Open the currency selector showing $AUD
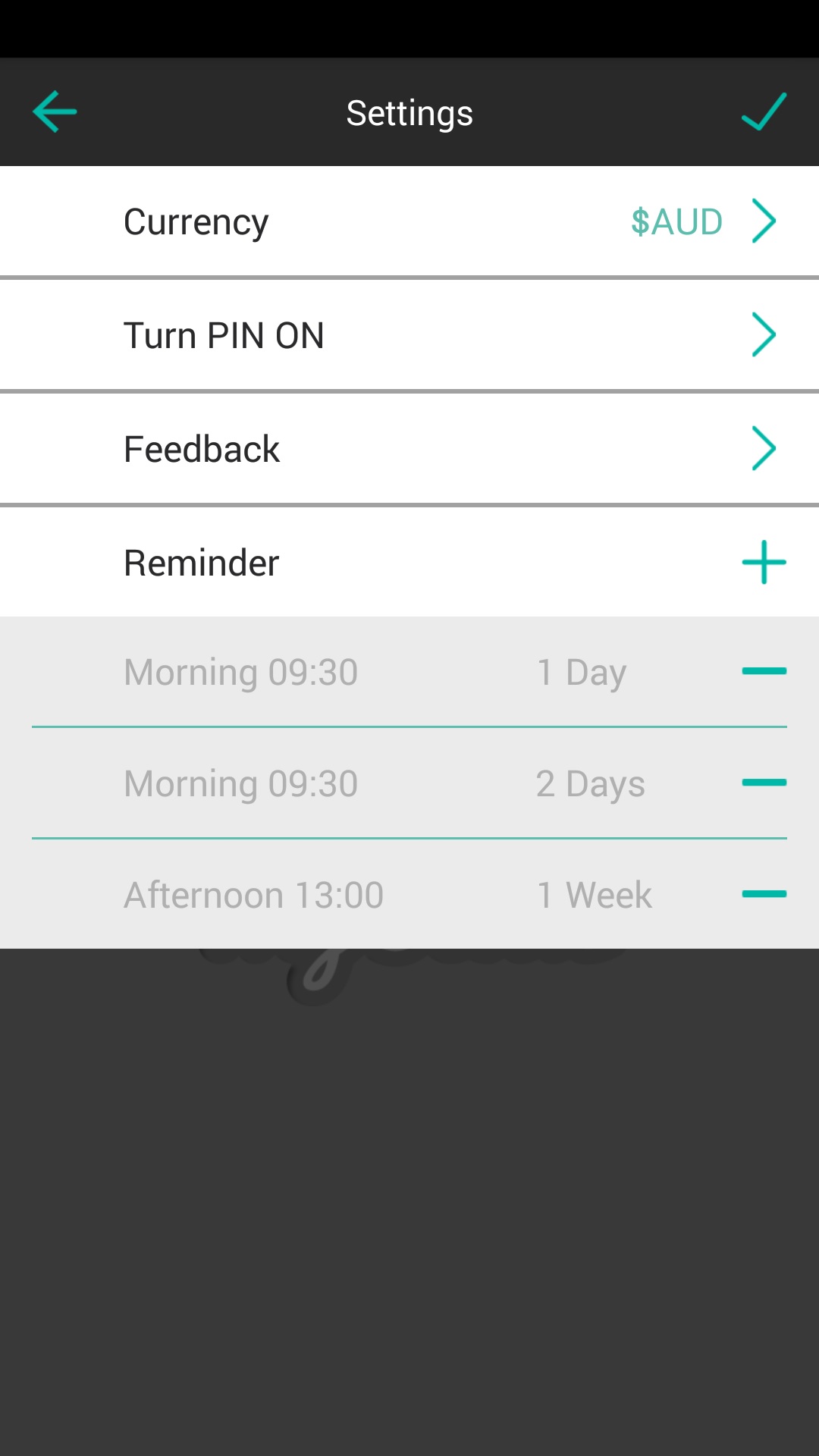The image size is (819, 1456). pos(676,221)
